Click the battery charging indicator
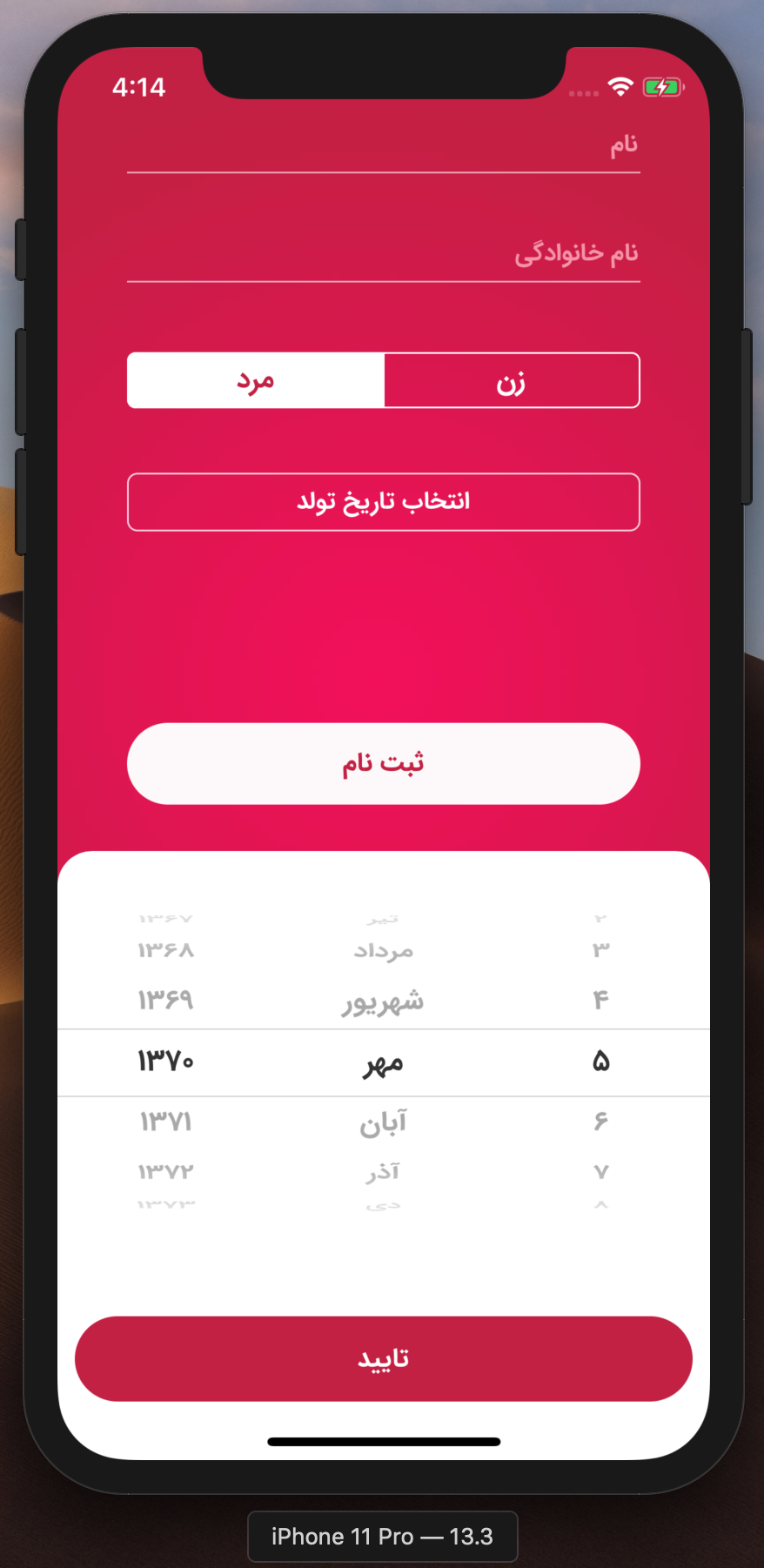 click(662, 88)
